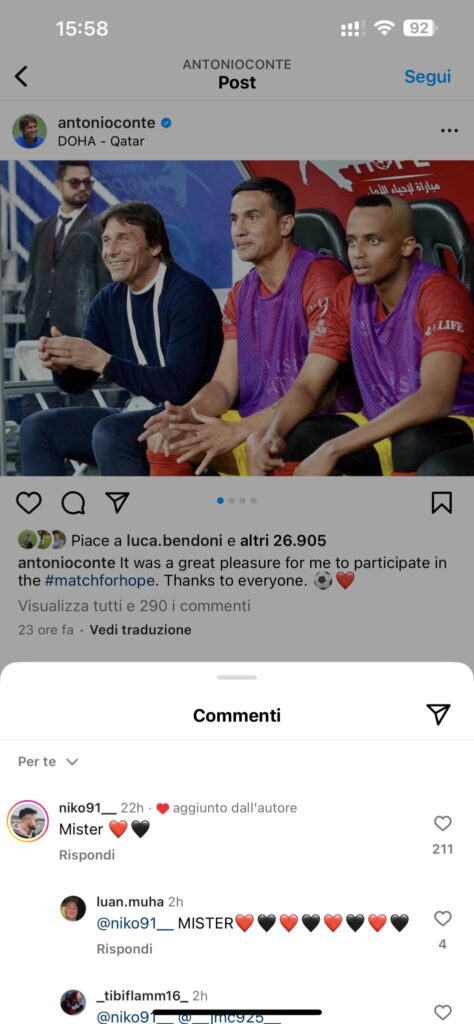The image size is (474, 1024).
Task: Open niko91__'s profile picture
Action: point(27,821)
